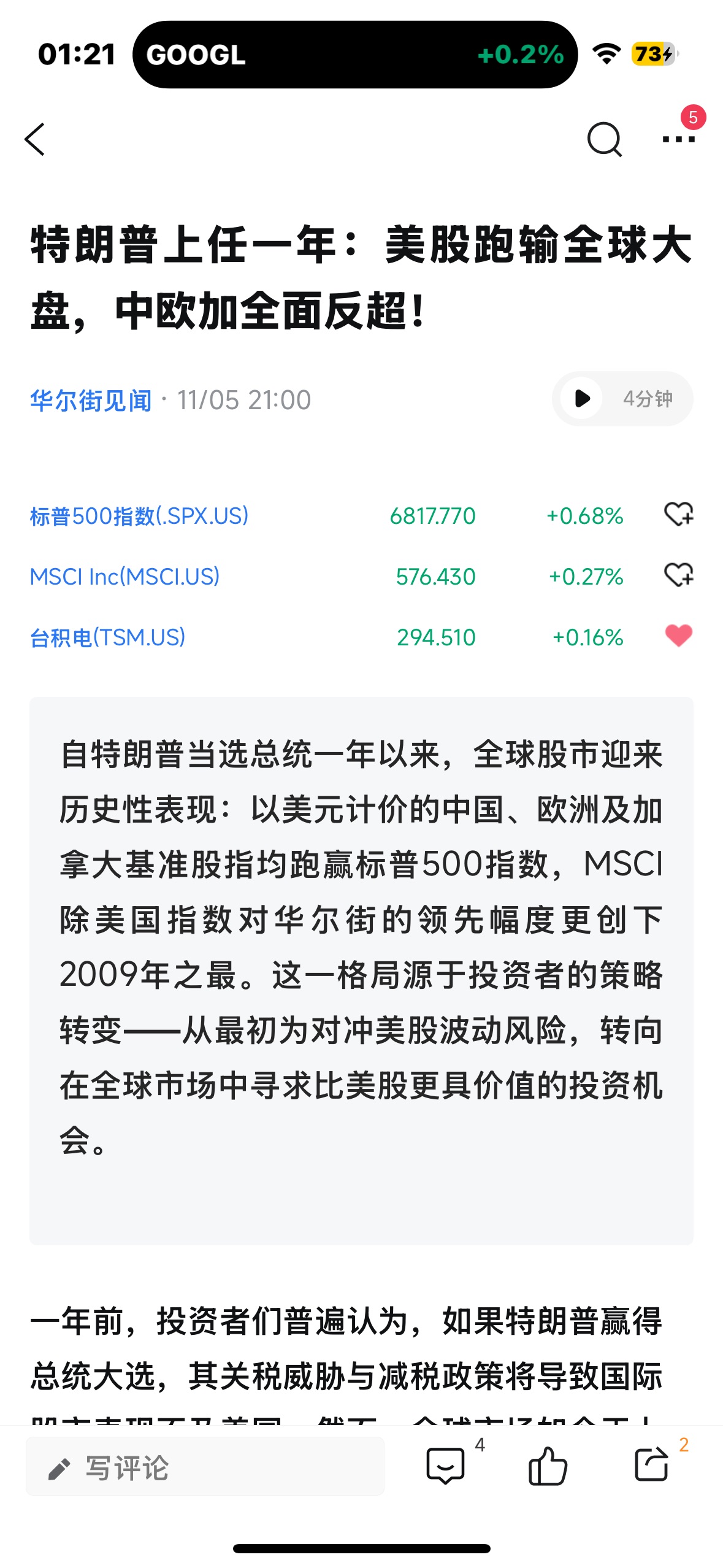Open the GOOGL live activity pill
The height and width of the screenshot is (1568, 723).
(354, 55)
